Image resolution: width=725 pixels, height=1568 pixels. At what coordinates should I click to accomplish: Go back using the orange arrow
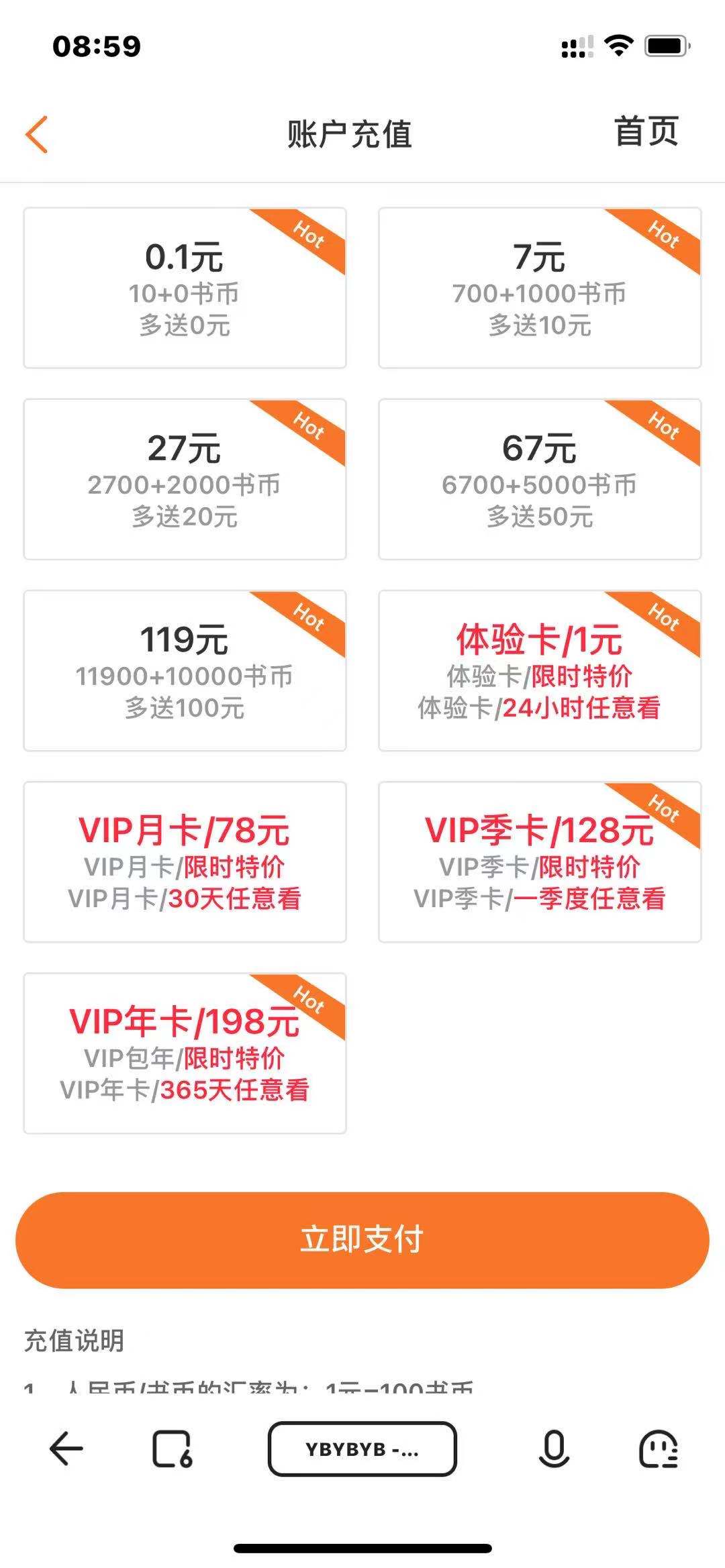point(37,134)
